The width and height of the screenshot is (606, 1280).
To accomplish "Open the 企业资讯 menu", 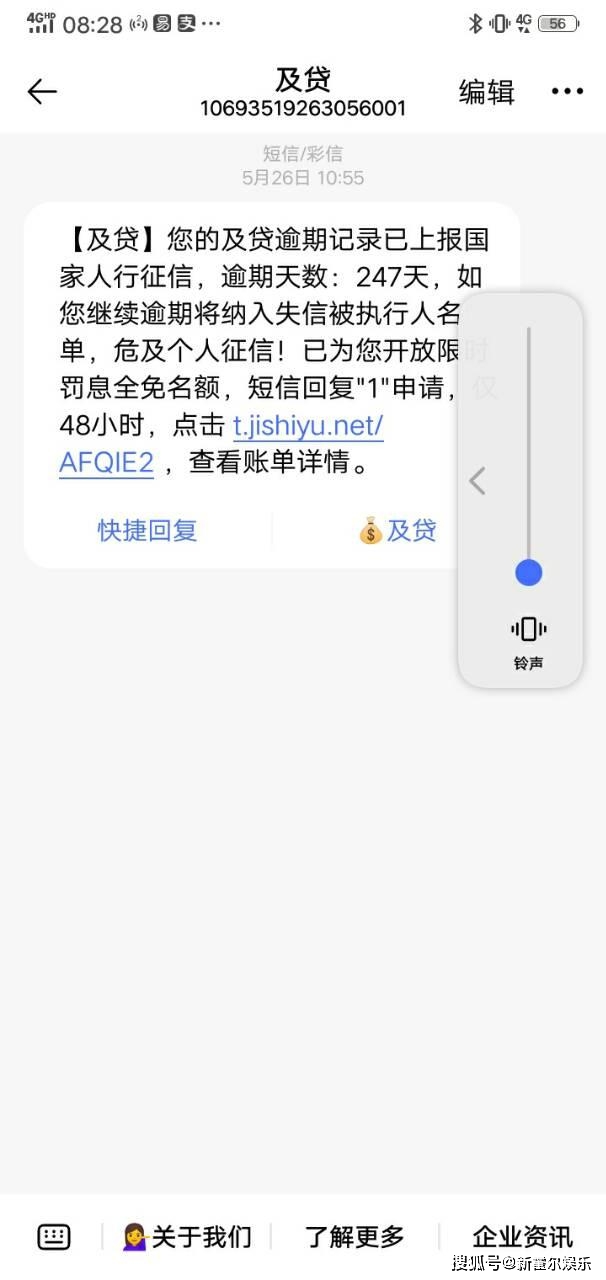I will (x=522, y=1237).
